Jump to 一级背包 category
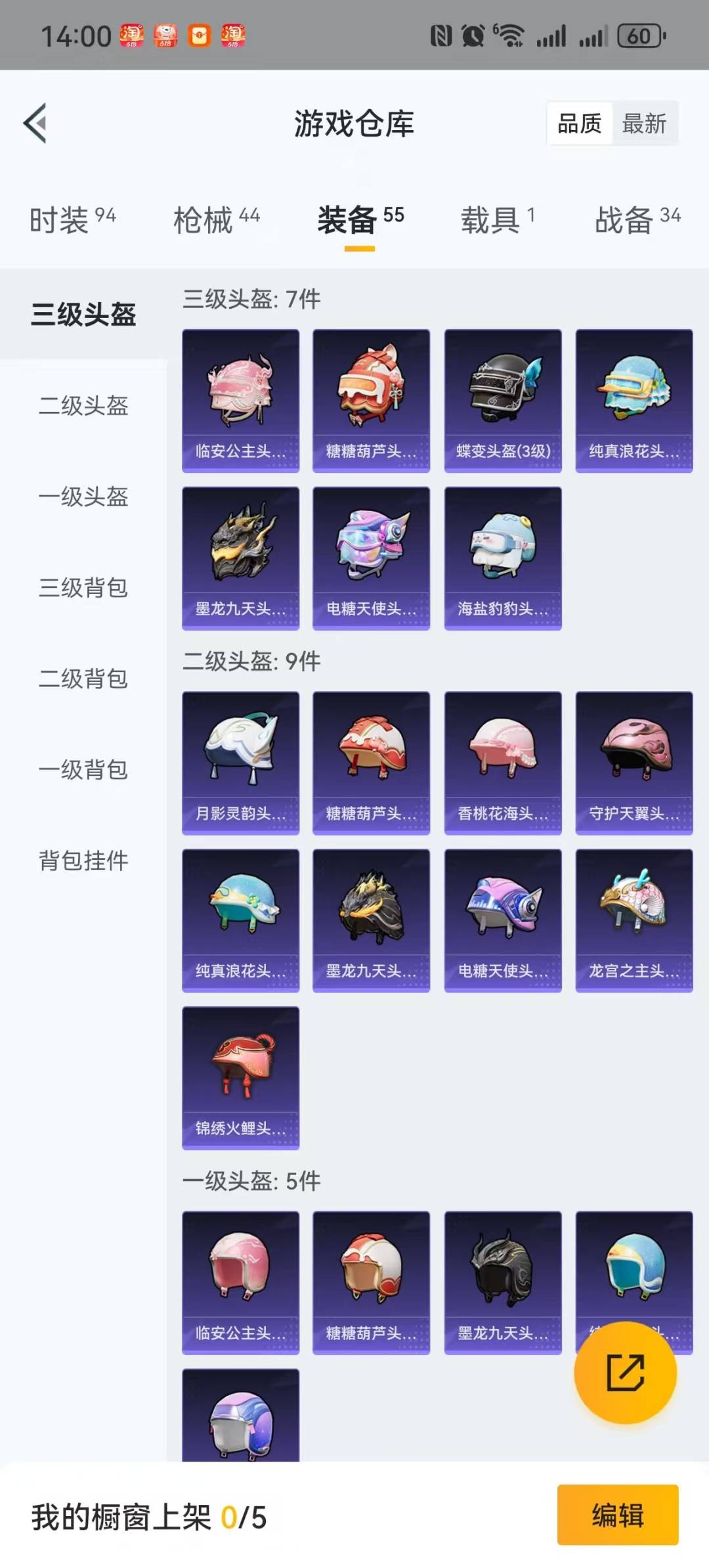Image resolution: width=709 pixels, height=1568 pixels. 83,769
